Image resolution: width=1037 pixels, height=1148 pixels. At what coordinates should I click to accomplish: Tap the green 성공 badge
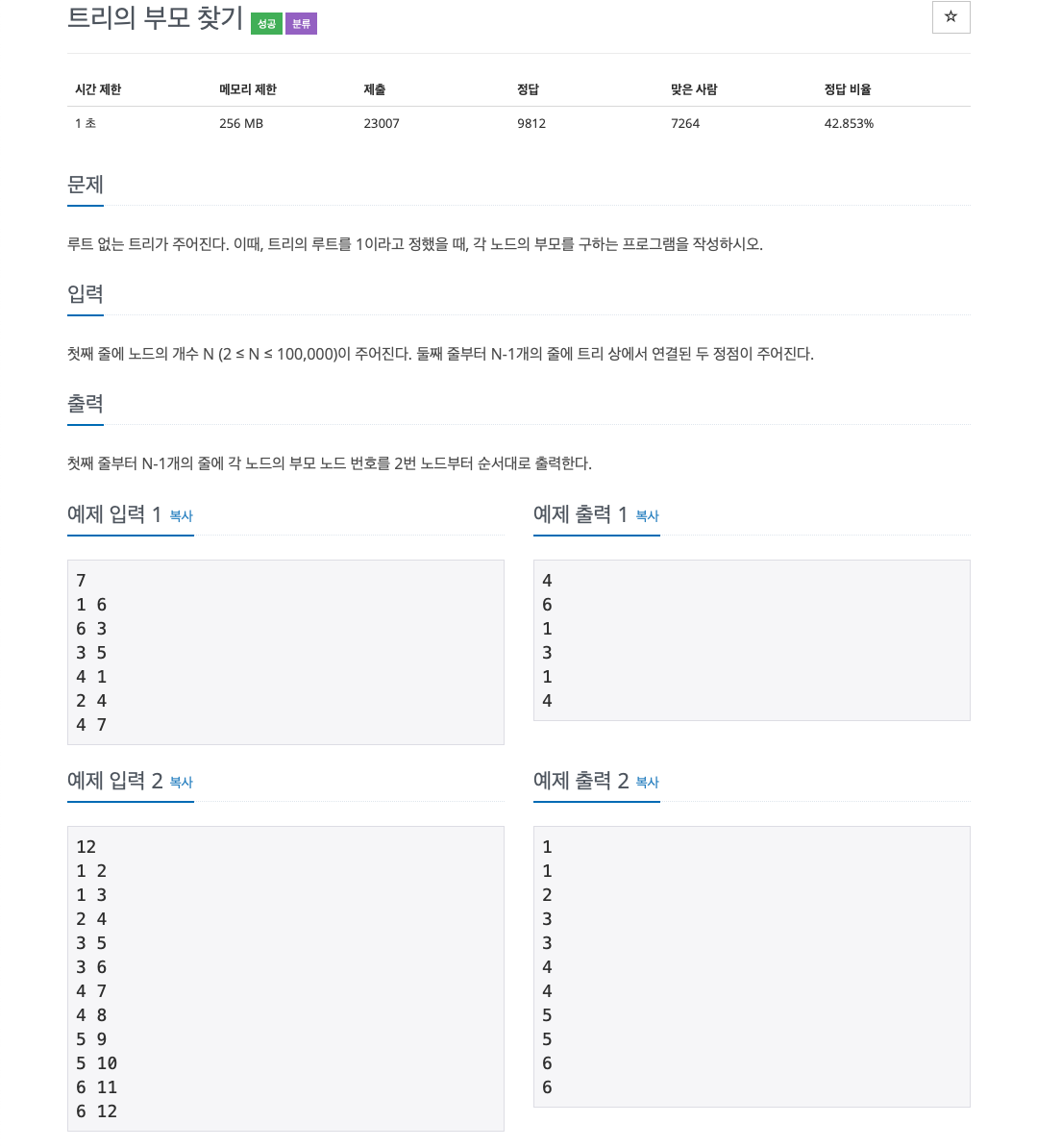[266, 24]
